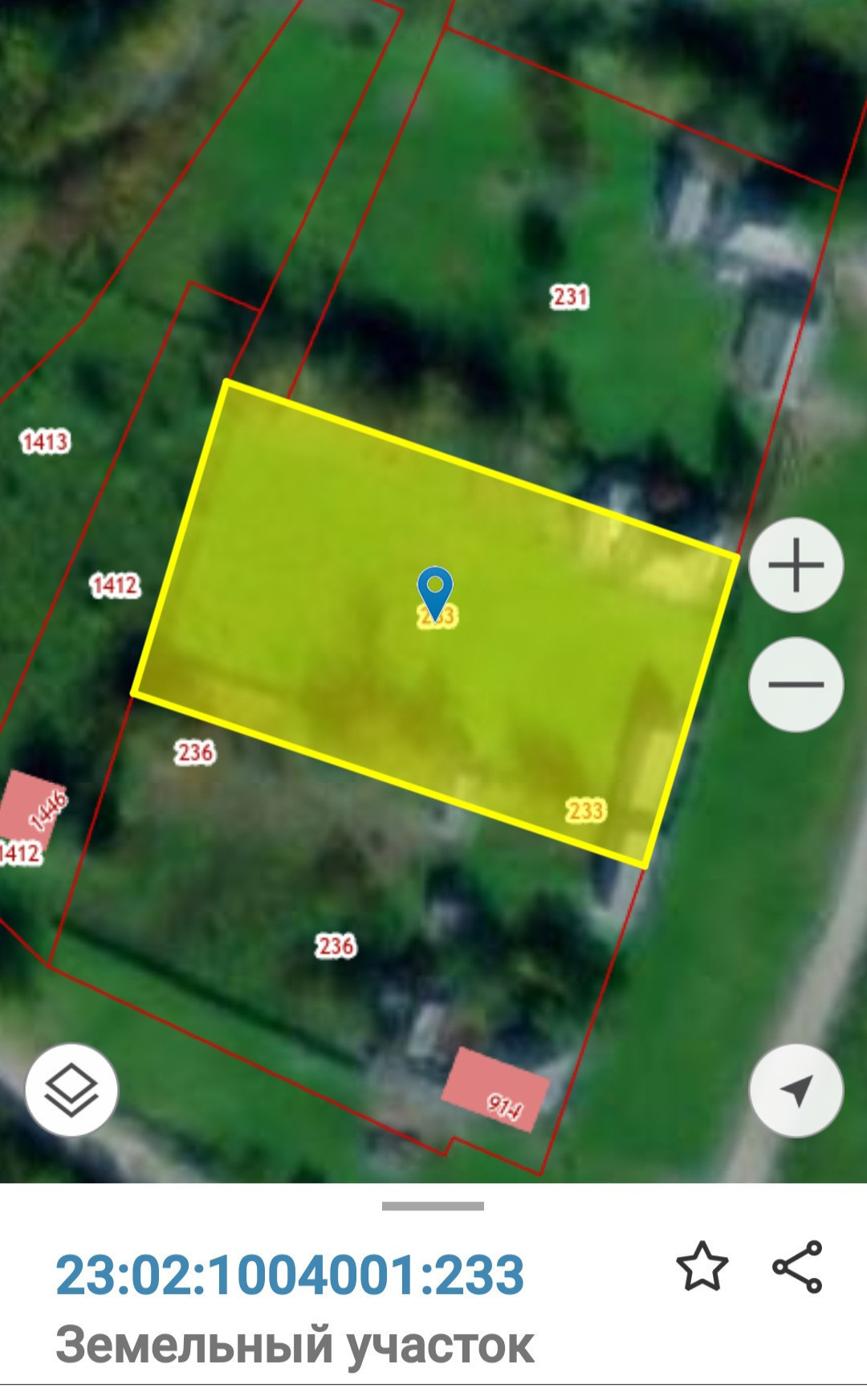The image size is (867, 1400).
Task: Open the map layers selector
Action: click(x=71, y=1090)
